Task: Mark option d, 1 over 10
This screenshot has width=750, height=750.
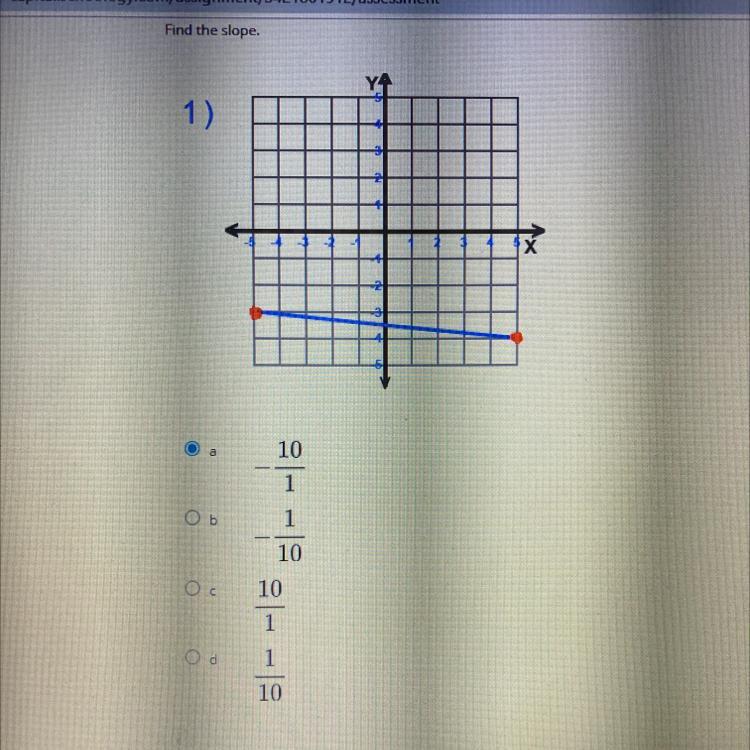Action: click(x=192, y=657)
